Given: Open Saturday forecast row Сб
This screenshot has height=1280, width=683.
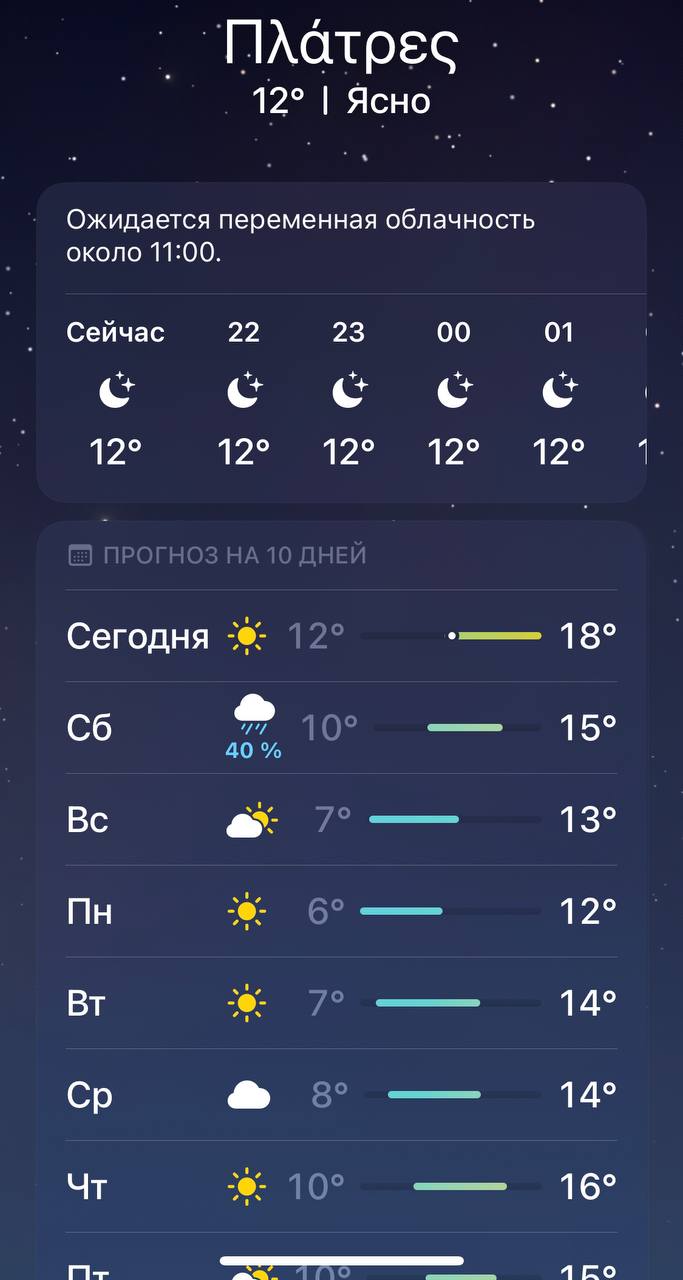Looking at the screenshot, I should tap(340, 728).
